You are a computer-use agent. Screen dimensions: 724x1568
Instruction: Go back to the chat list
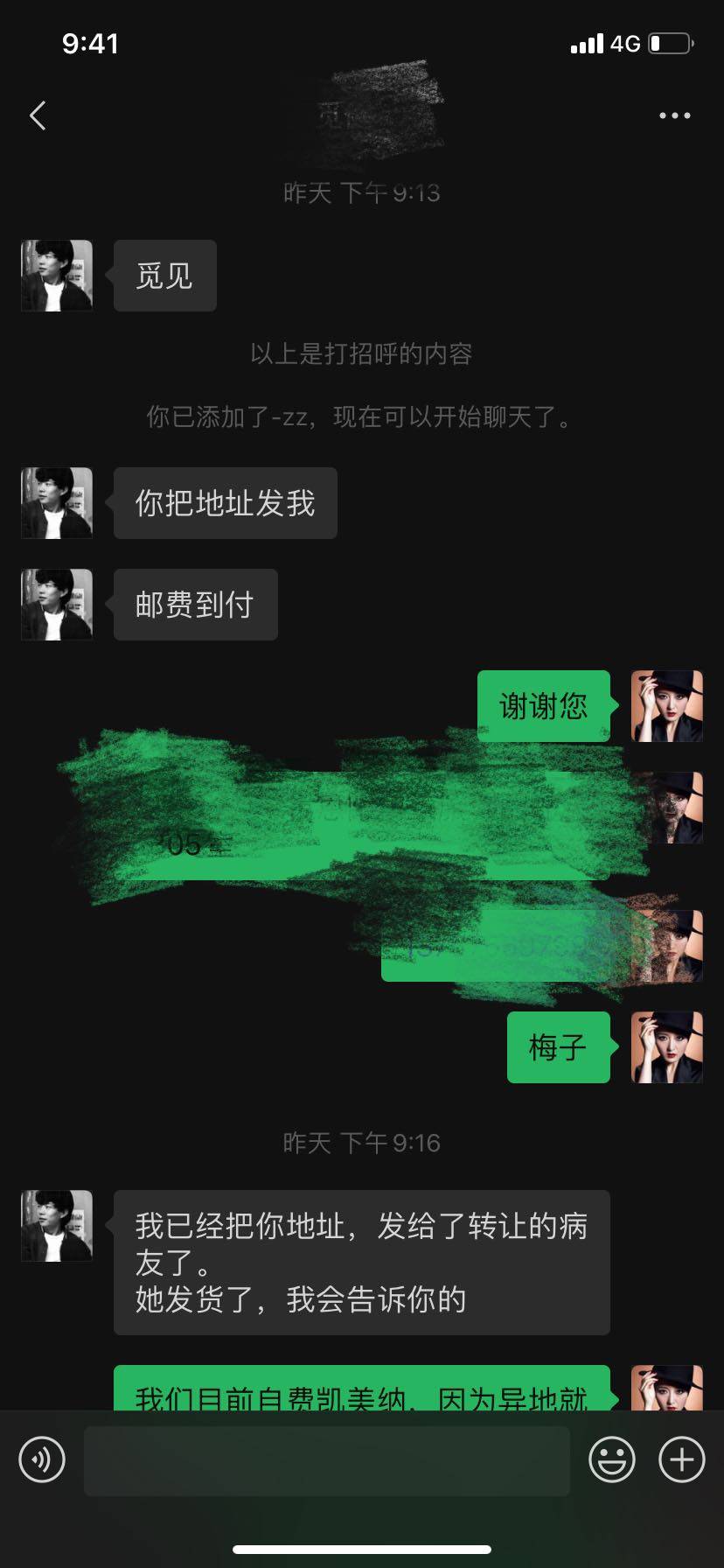pos(38,115)
